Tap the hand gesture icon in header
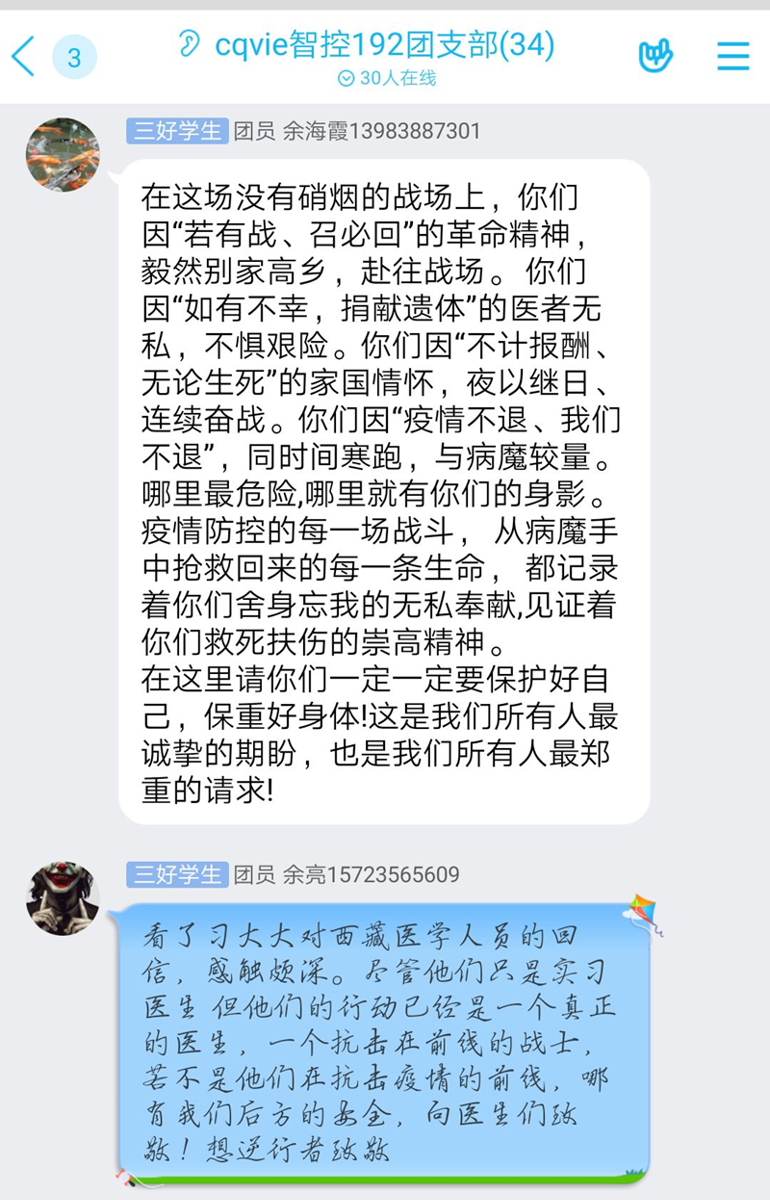The height and width of the screenshot is (1200, 770). pyautogui.click(x=655, y=56)
